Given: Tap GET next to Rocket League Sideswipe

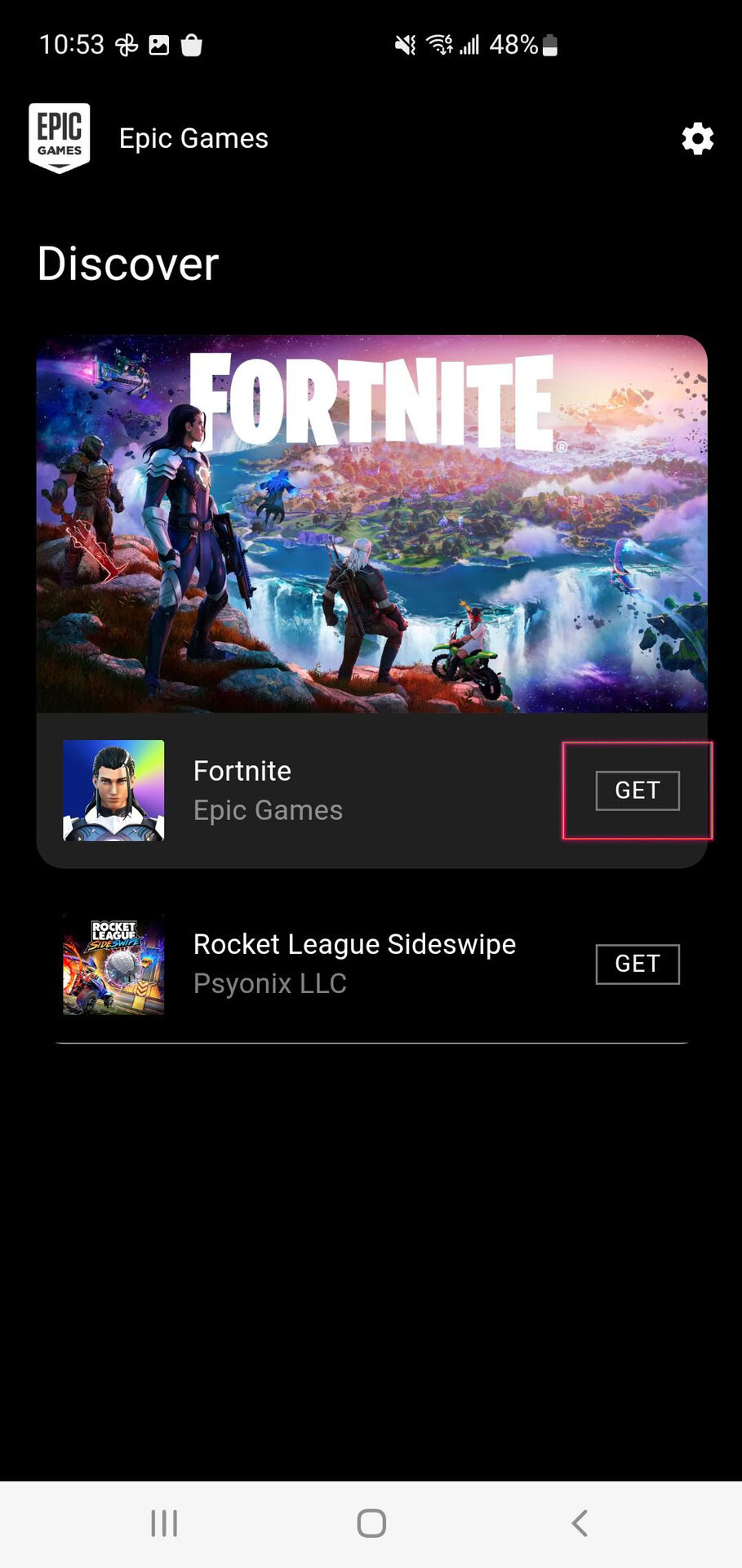Looking at the screenshot, I should tap(637, 964).
